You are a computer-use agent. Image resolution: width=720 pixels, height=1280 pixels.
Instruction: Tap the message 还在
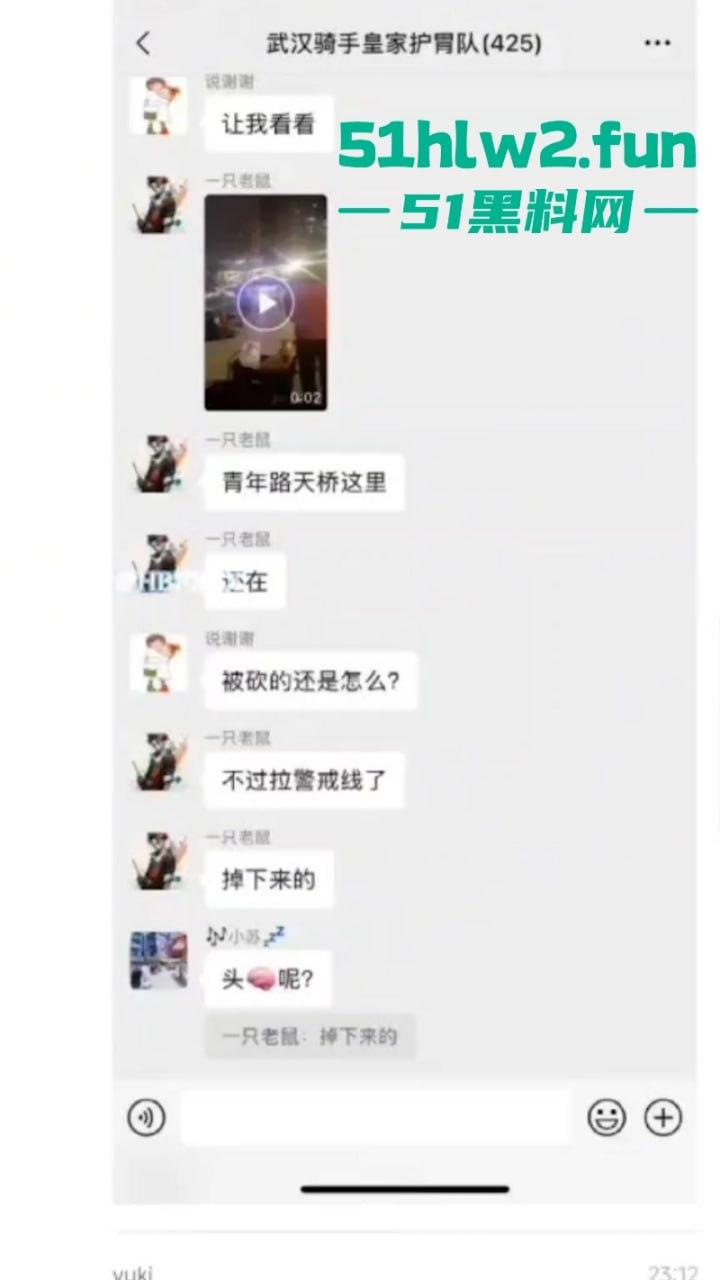244,581
